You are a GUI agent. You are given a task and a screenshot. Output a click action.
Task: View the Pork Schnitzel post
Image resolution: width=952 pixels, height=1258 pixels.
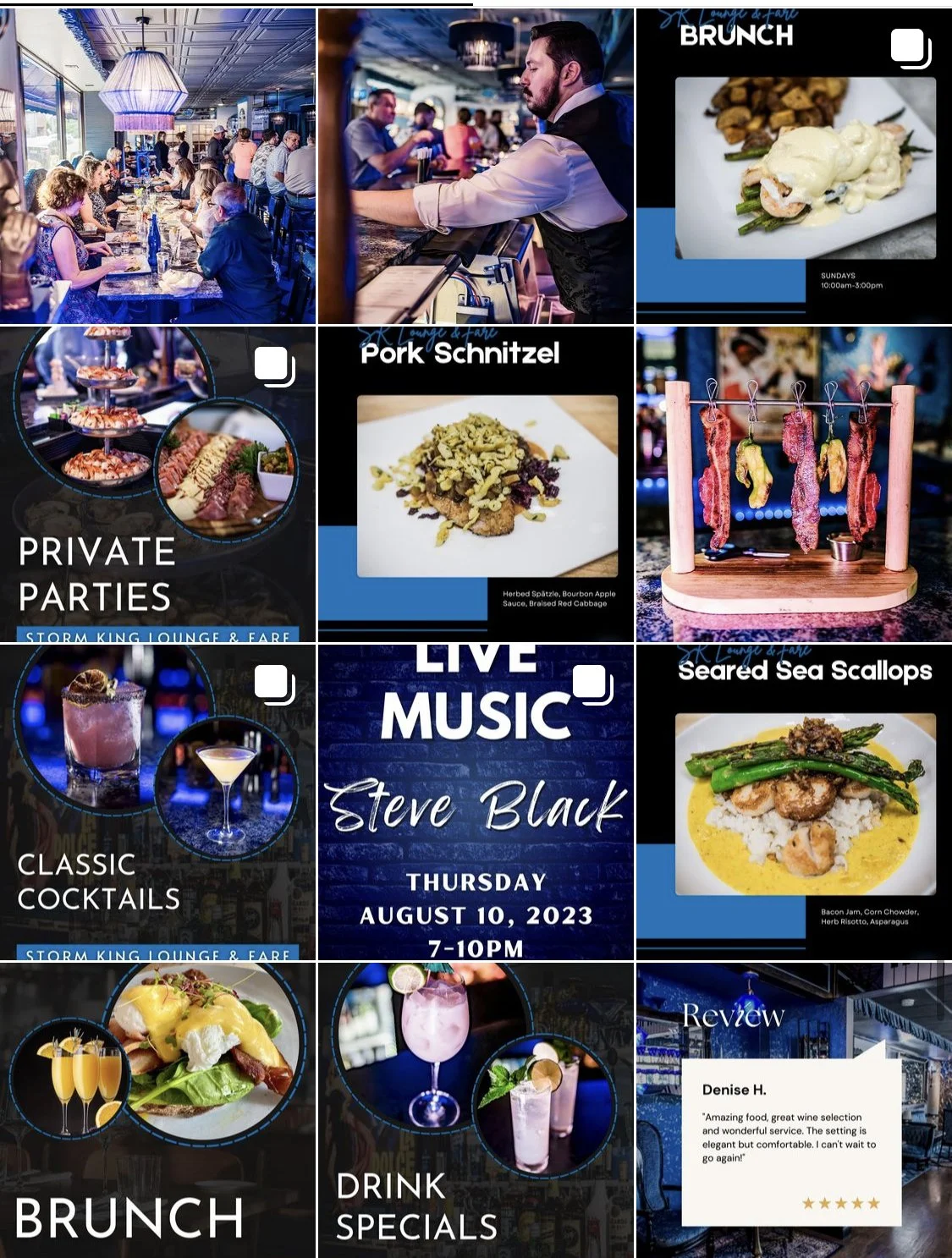click(476, 484)
